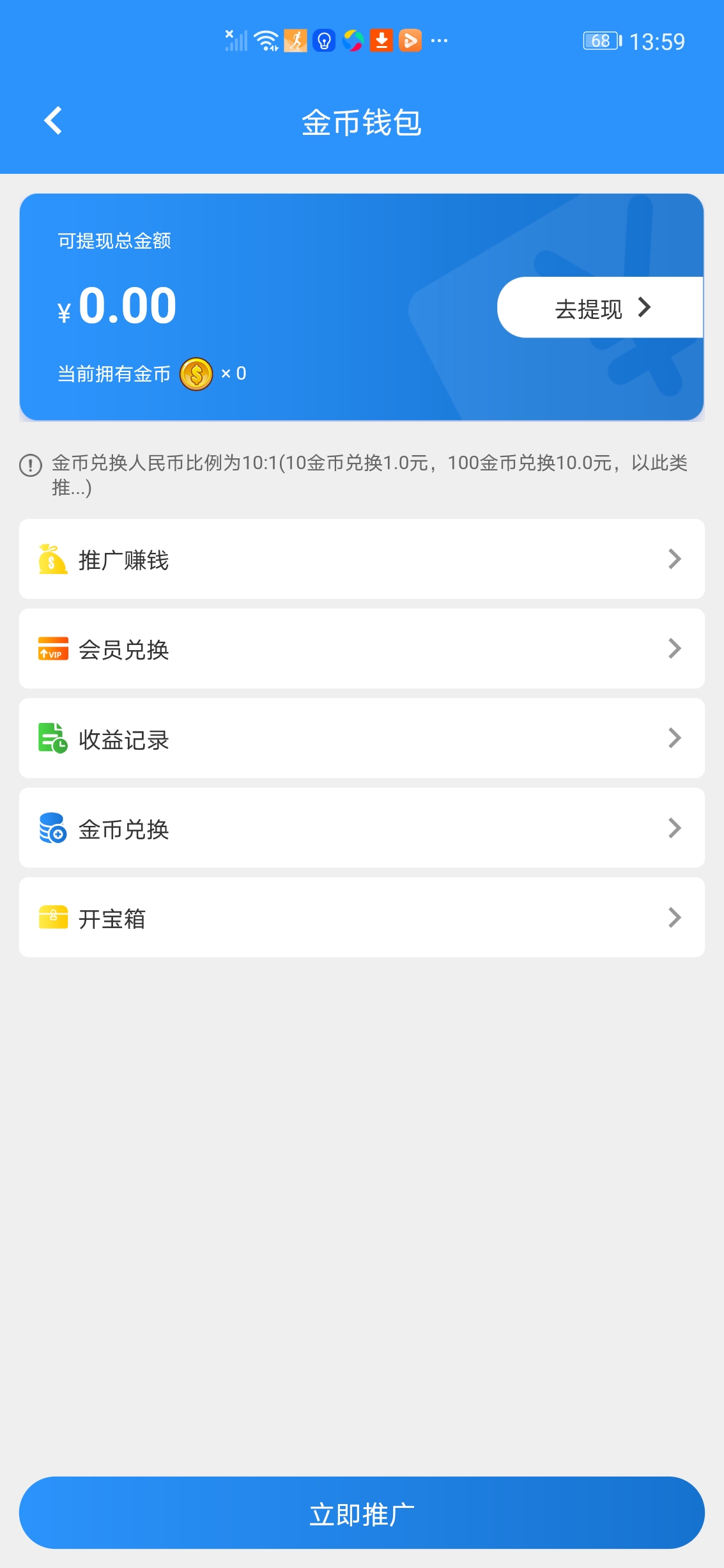724x1568 pixels.
Task: Select the money bag icon beside 推广赚钱
Action: [x=52, y=559]
